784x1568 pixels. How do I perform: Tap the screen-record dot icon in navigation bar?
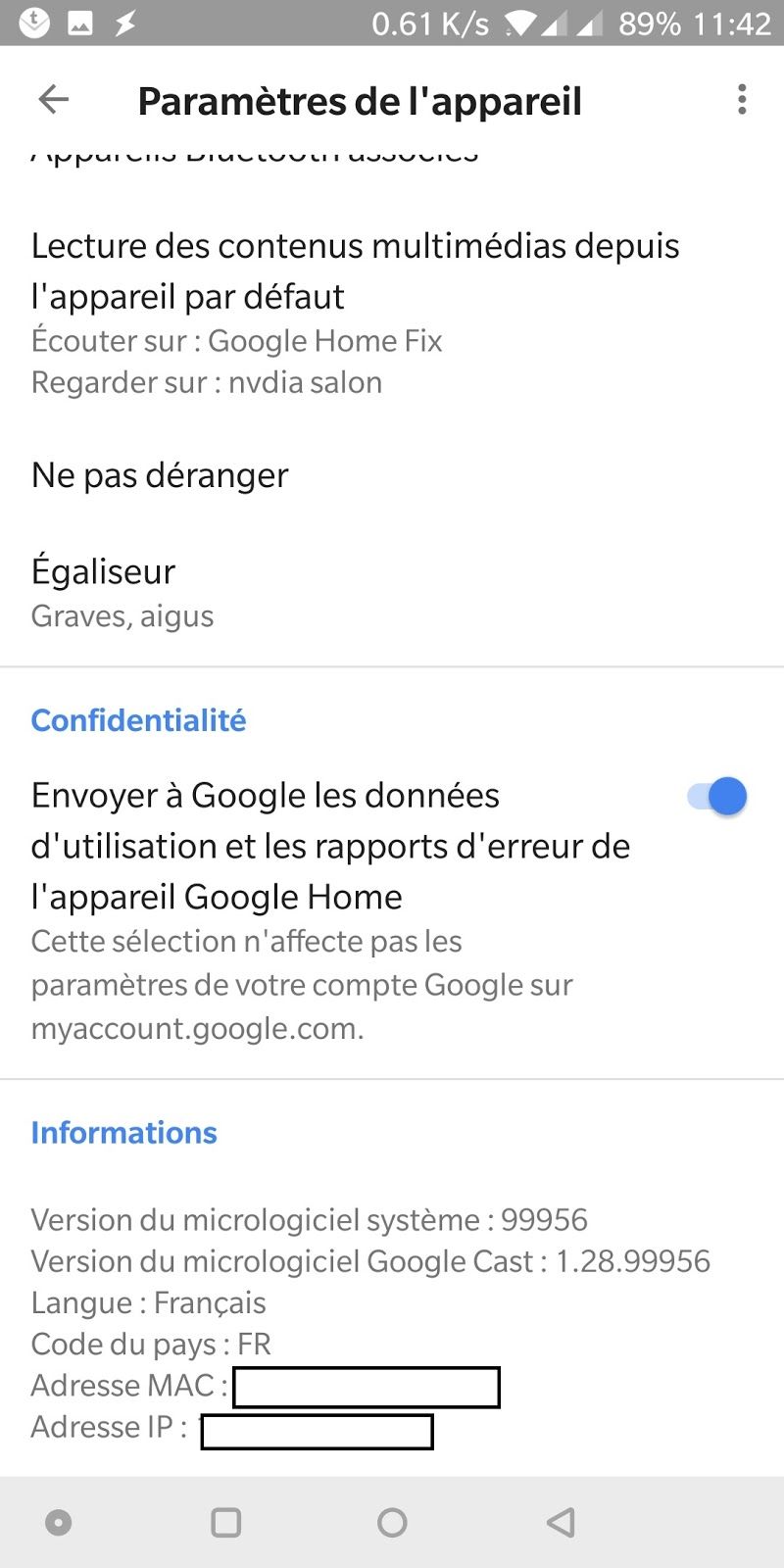point(59,1522)
